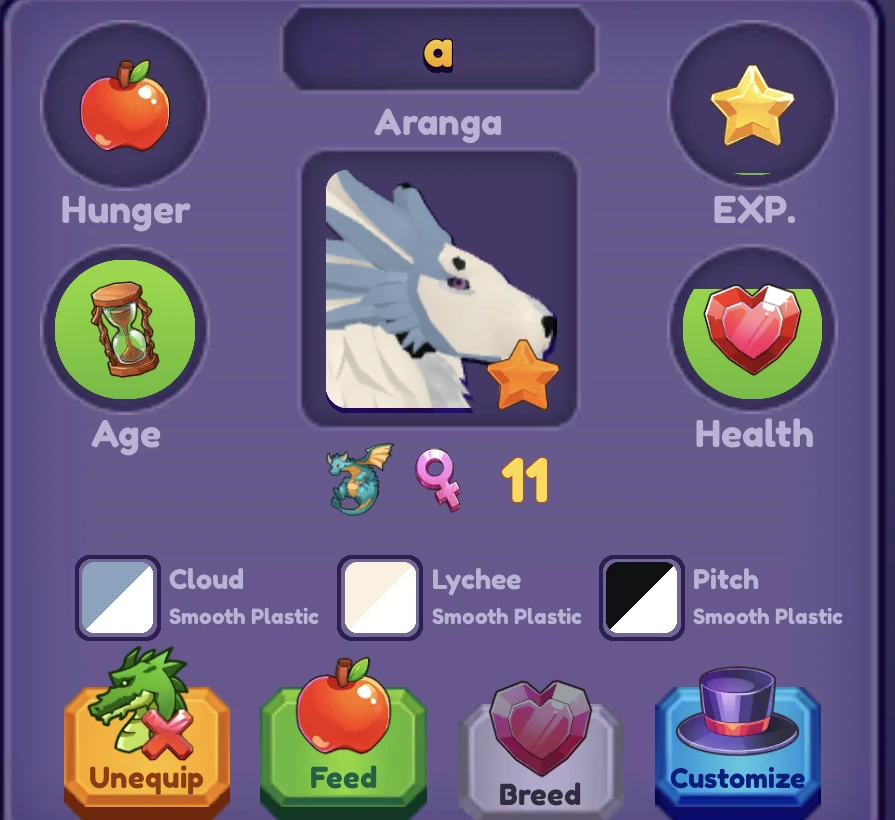The height and width of the screenshot is (820, 895).
Task: Select the Pitch color swatch
Action: coord(642,598)
